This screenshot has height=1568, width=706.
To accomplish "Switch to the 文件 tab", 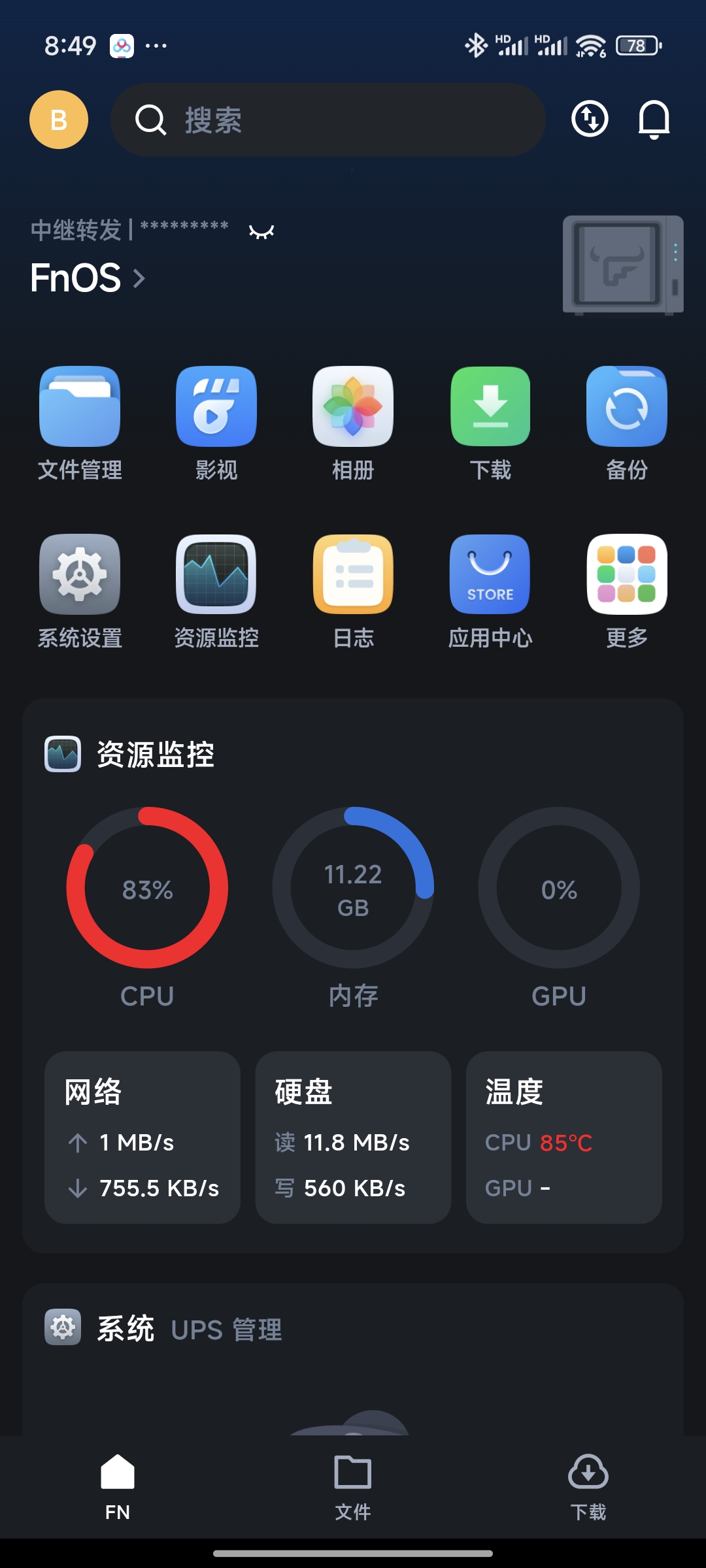I will (353, 1482).
